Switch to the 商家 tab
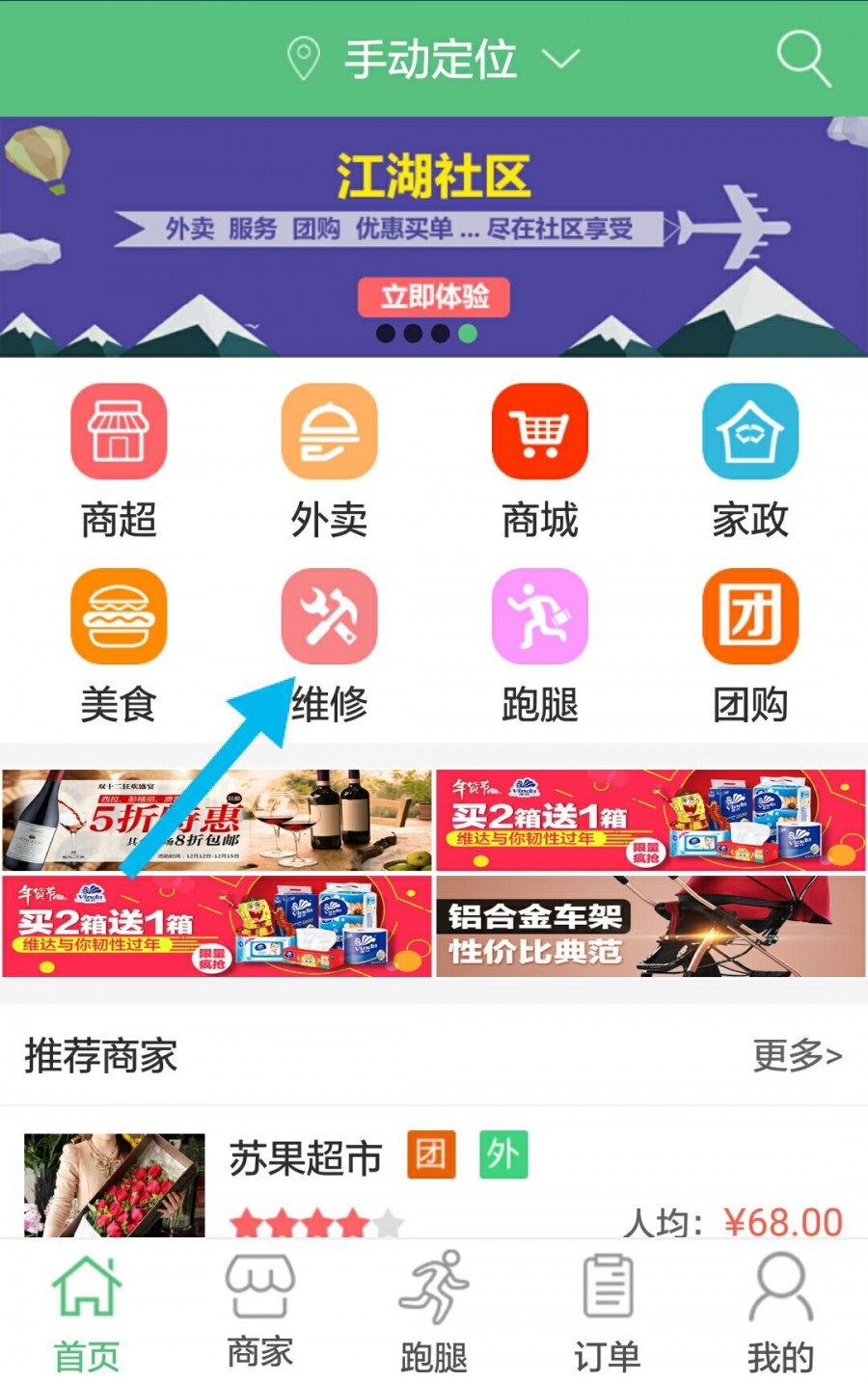Image resolution: width=868 pixels, height=1382 pixels. pyautogui.click(x=260, y=1312)
